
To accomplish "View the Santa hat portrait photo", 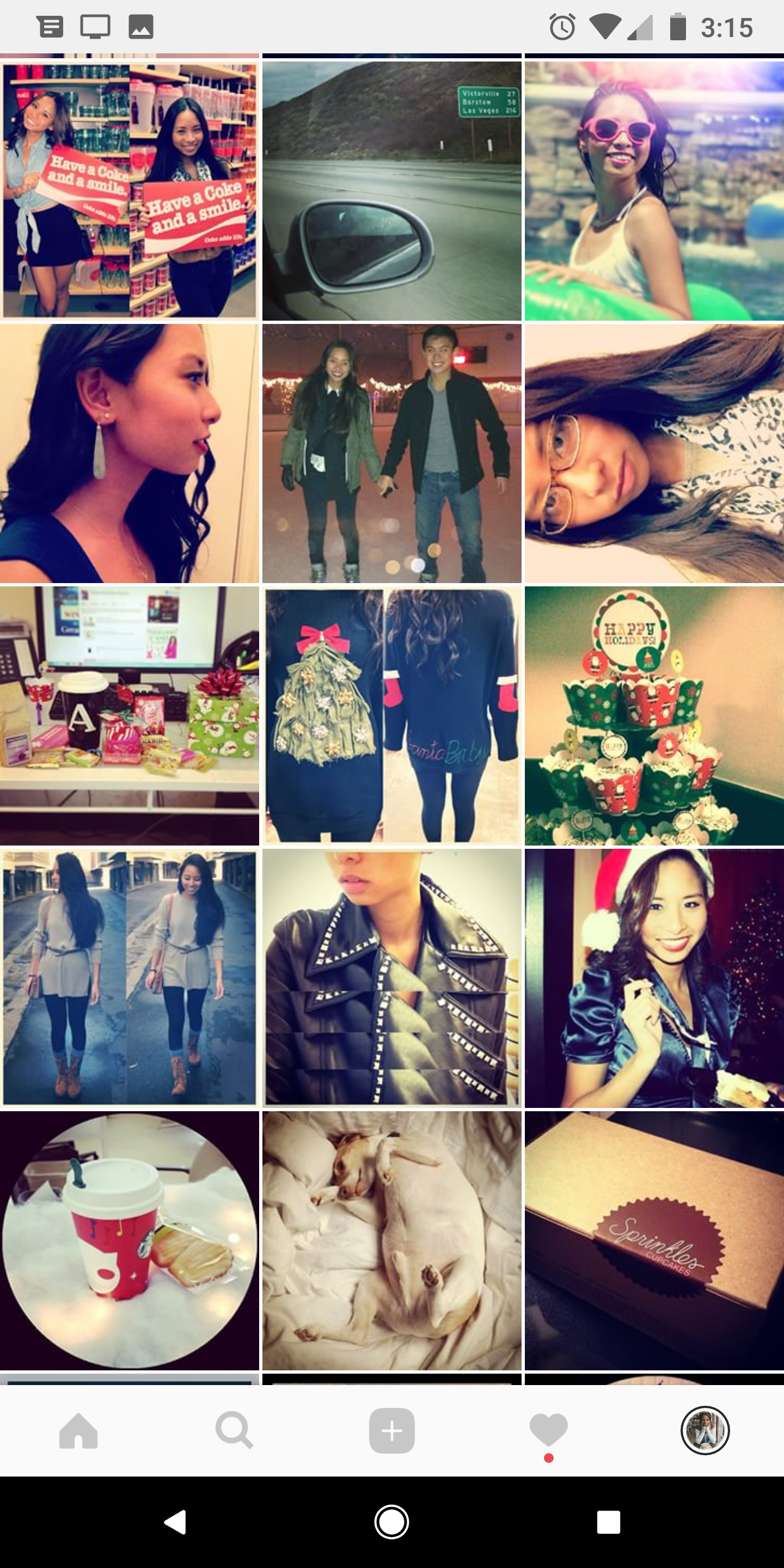I will tap(654, 978).
